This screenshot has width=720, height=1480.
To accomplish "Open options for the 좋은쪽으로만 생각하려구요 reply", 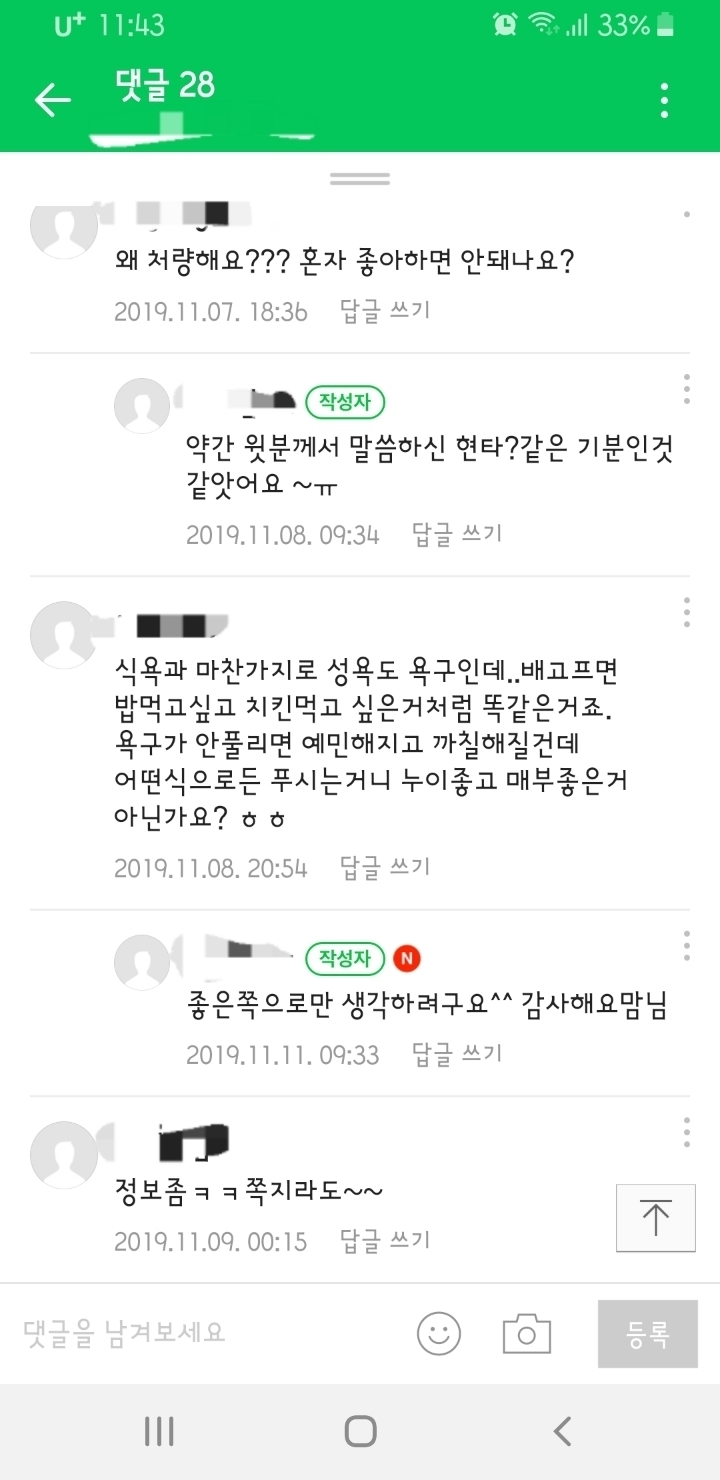I will pyautogui.click(x=686, y=945).
